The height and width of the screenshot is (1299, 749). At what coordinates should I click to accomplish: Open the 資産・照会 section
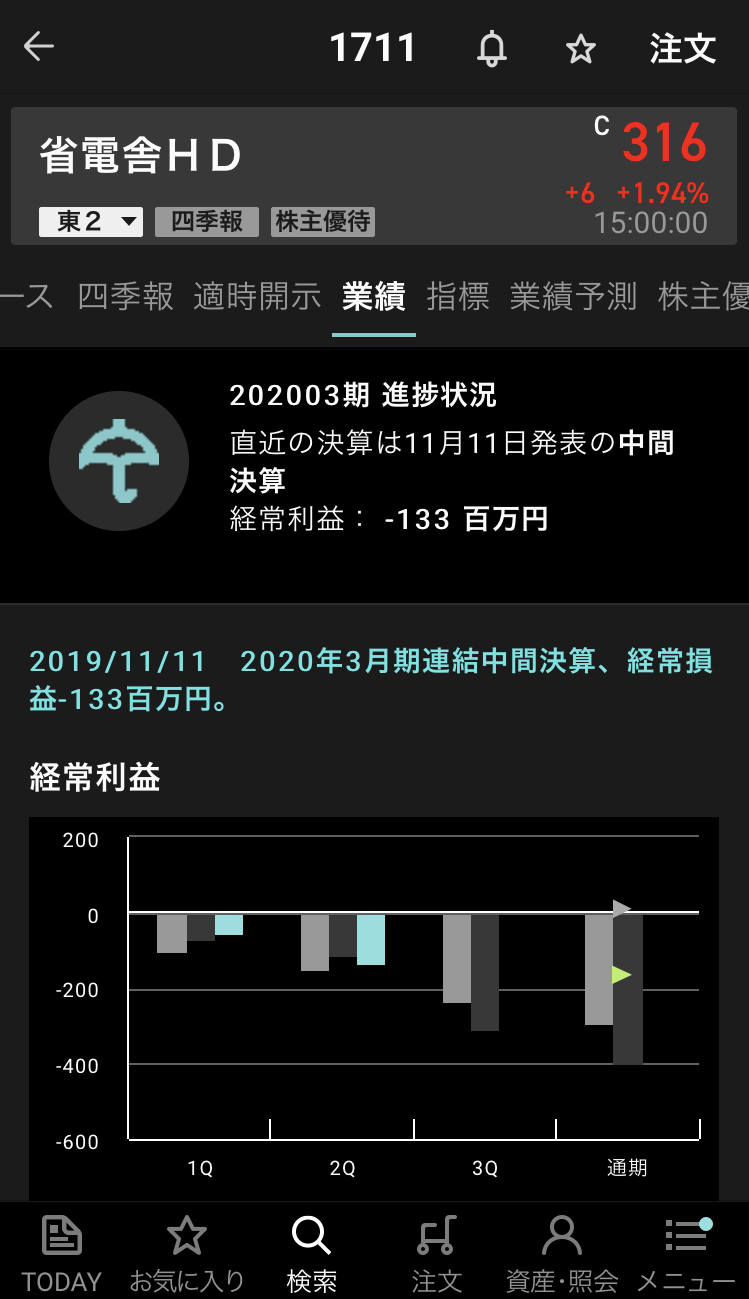pyautogui.click(x=562, y=1253)
